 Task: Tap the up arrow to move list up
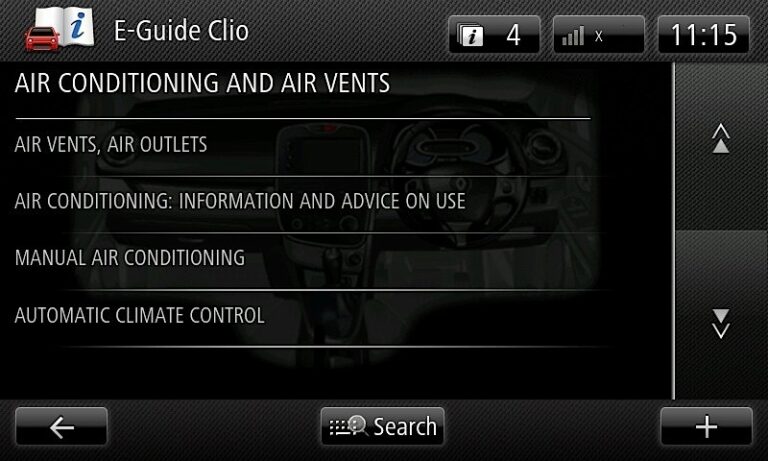(721, 139)
